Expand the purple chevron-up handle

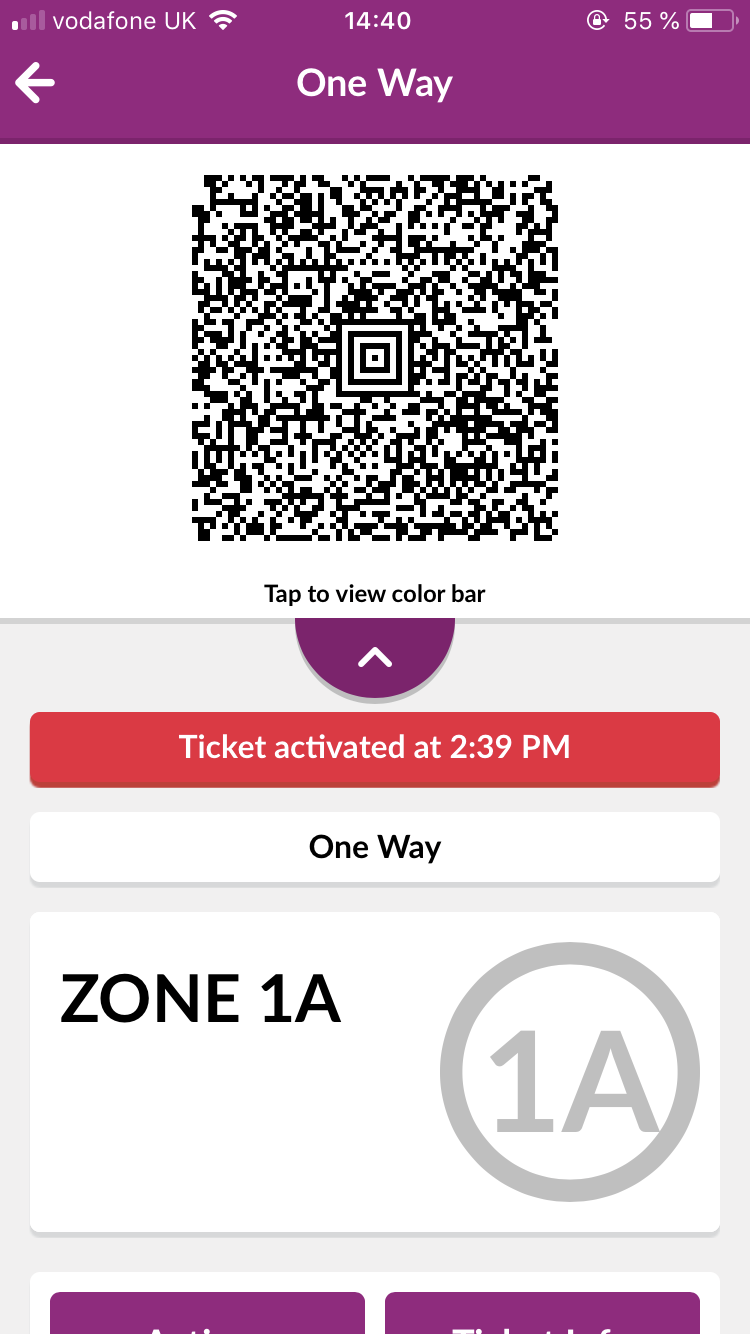pos(375,656)
